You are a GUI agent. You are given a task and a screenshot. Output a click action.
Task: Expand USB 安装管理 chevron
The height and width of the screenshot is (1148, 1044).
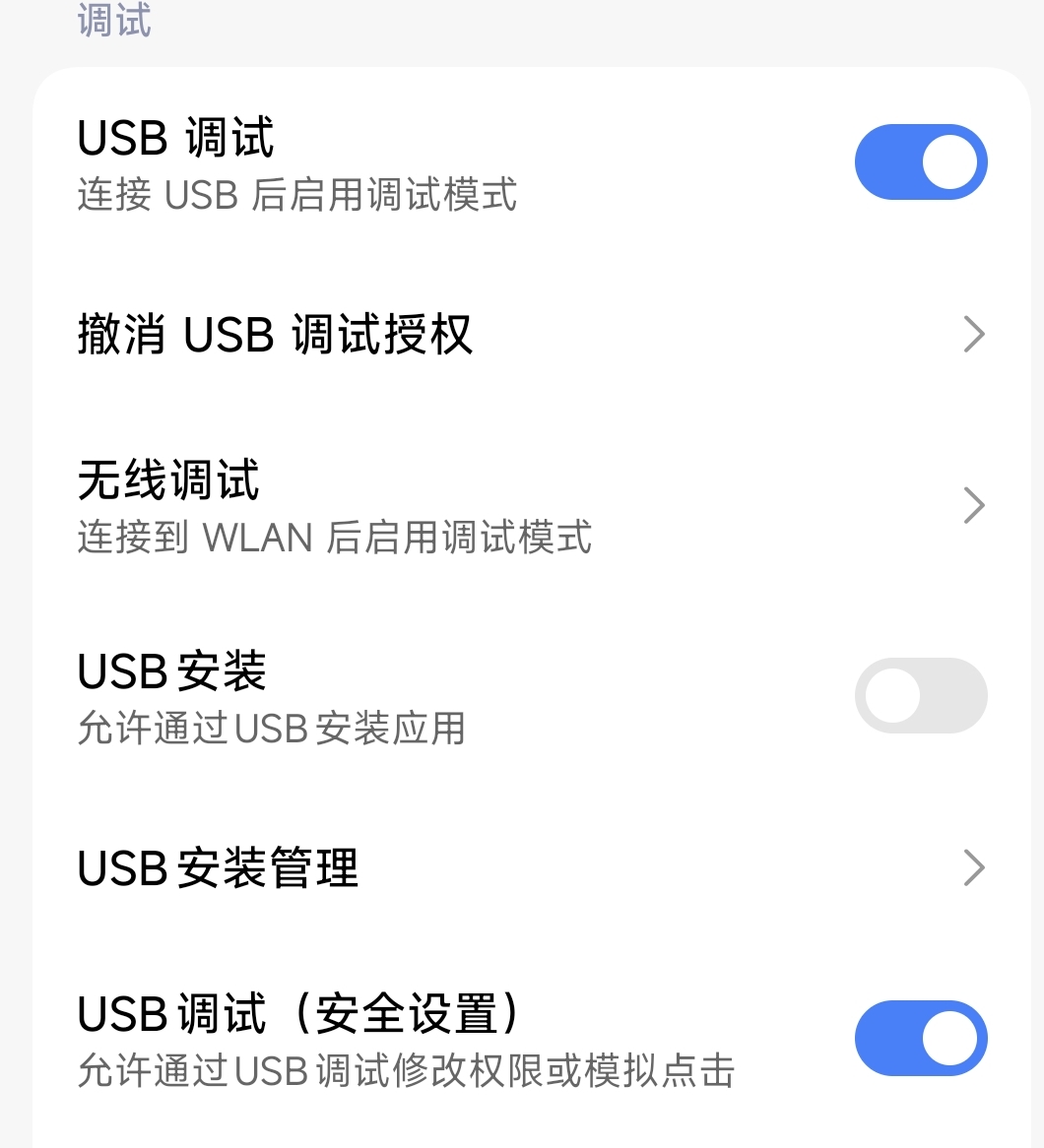pos(973,868)
